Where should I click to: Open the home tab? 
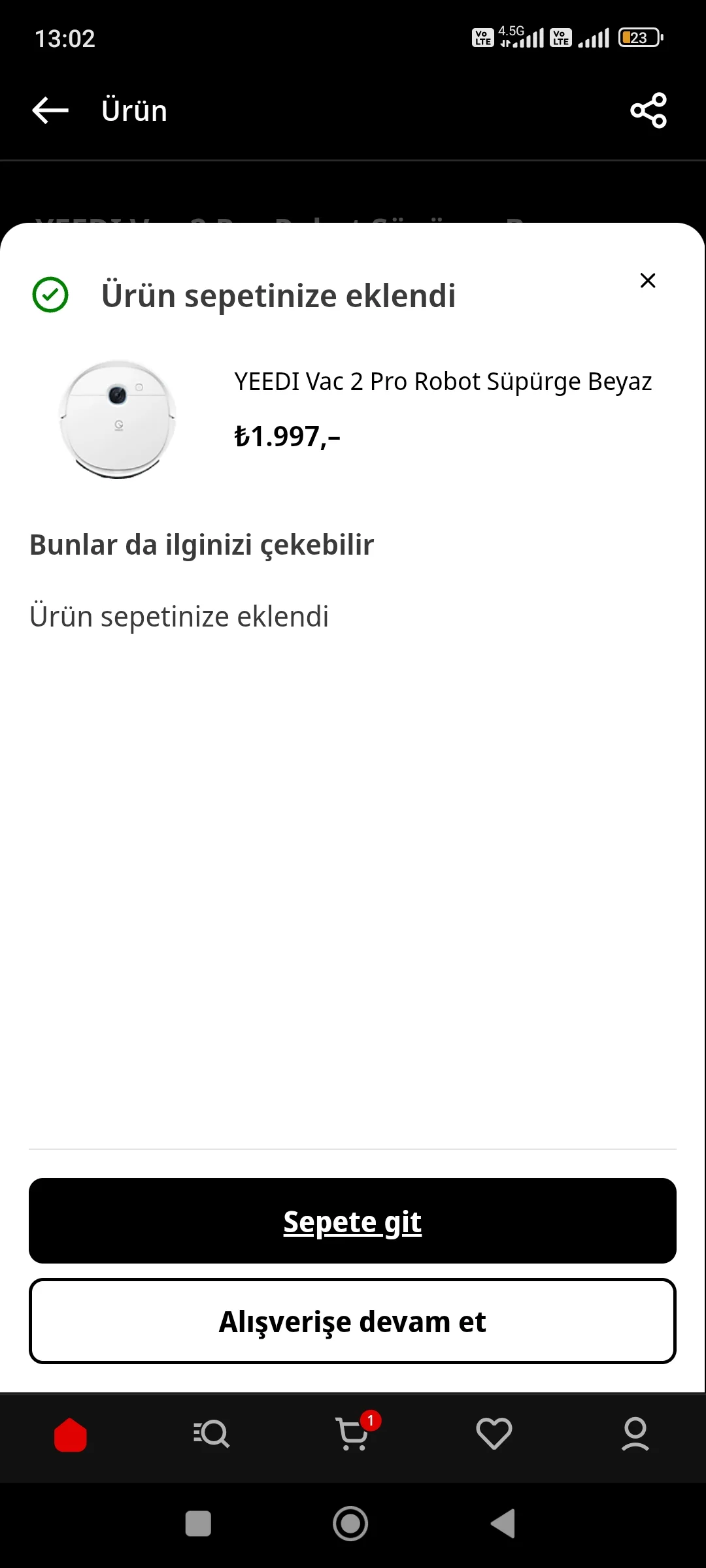tap(71, 1435)
